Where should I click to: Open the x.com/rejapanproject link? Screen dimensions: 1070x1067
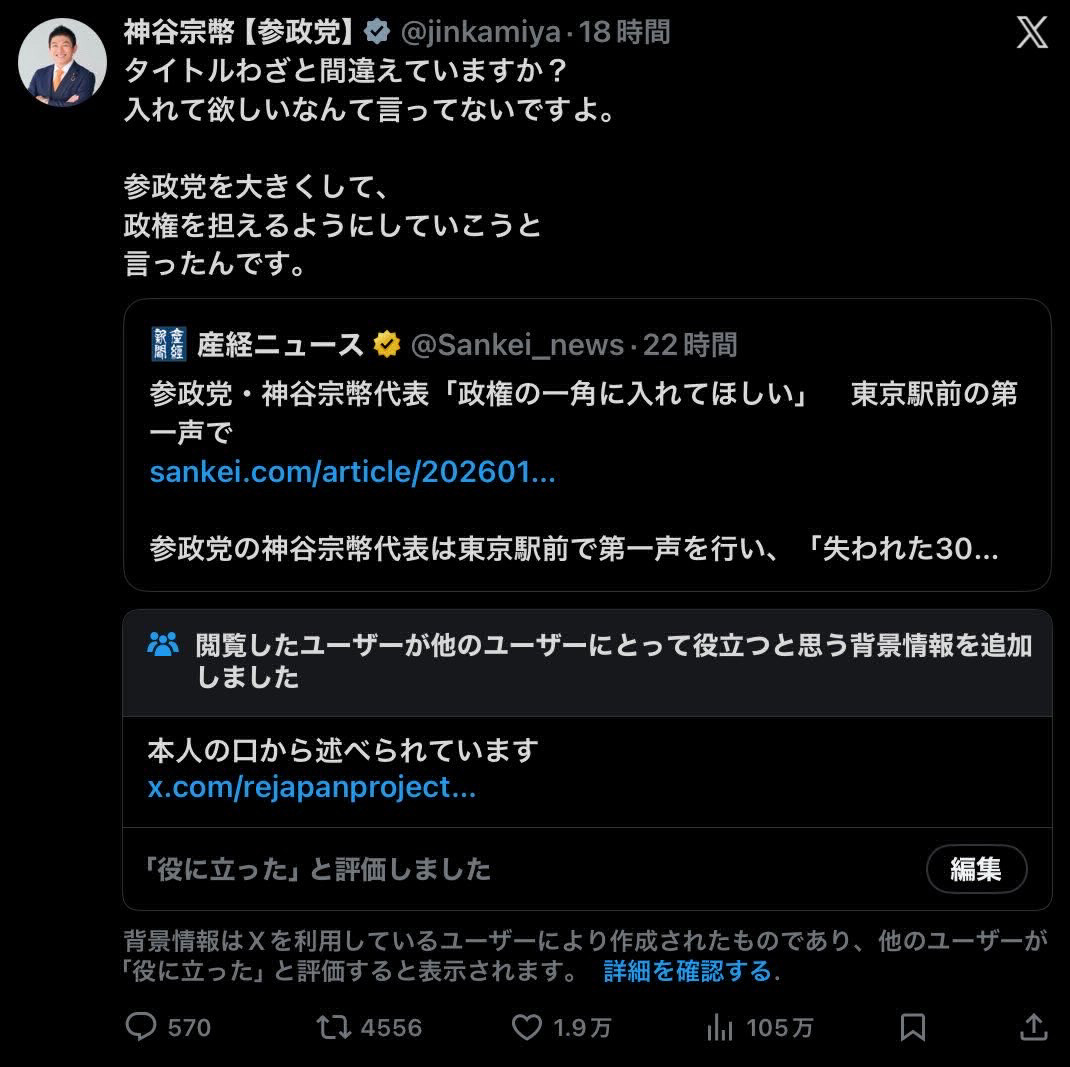312,787
